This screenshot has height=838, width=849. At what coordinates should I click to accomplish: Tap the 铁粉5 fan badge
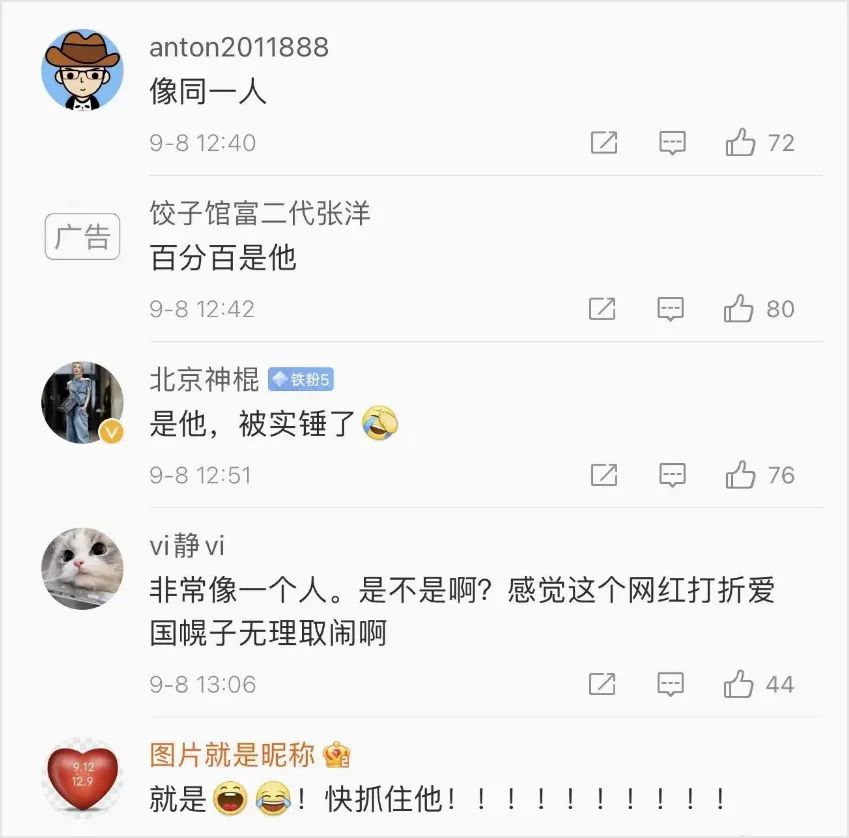point(300,380)
